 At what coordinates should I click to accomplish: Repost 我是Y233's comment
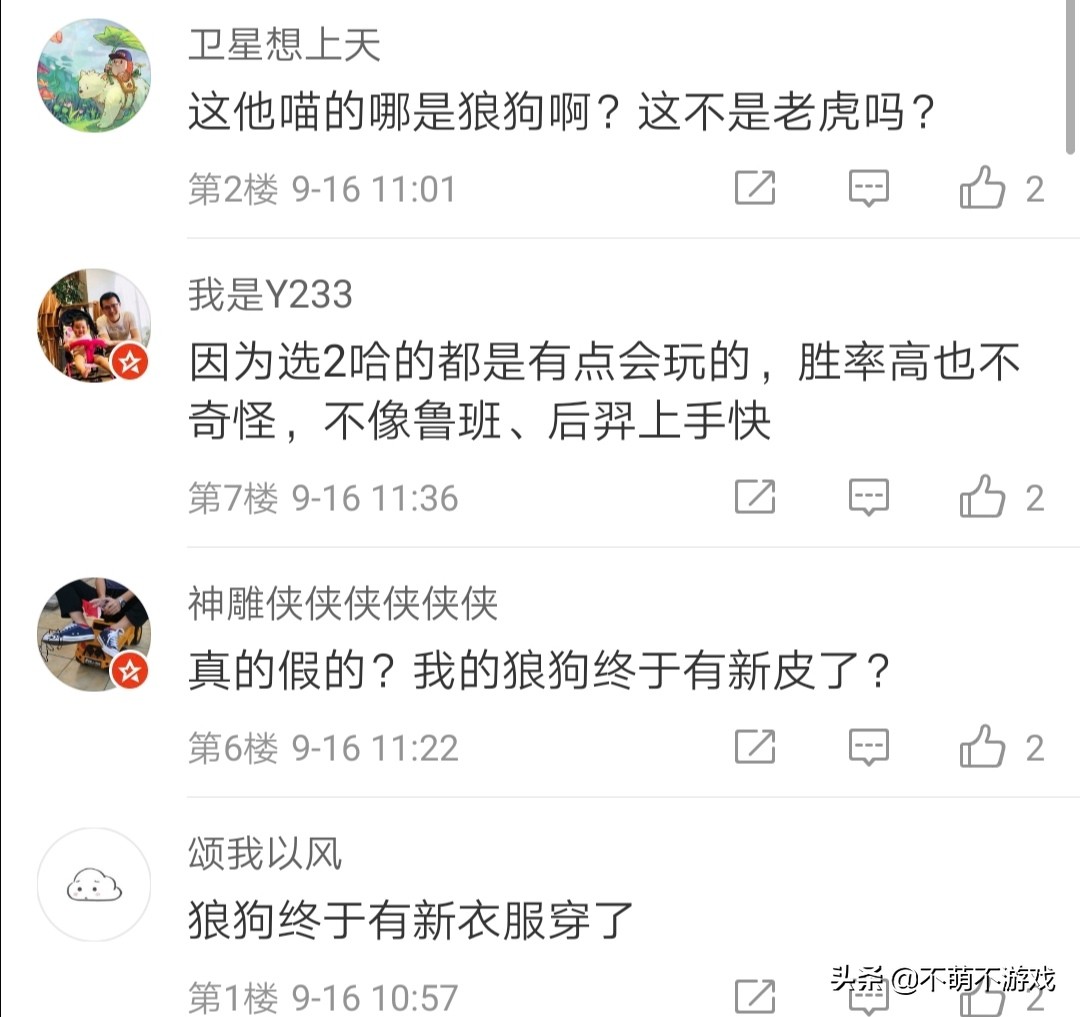(x=755, y=497)
